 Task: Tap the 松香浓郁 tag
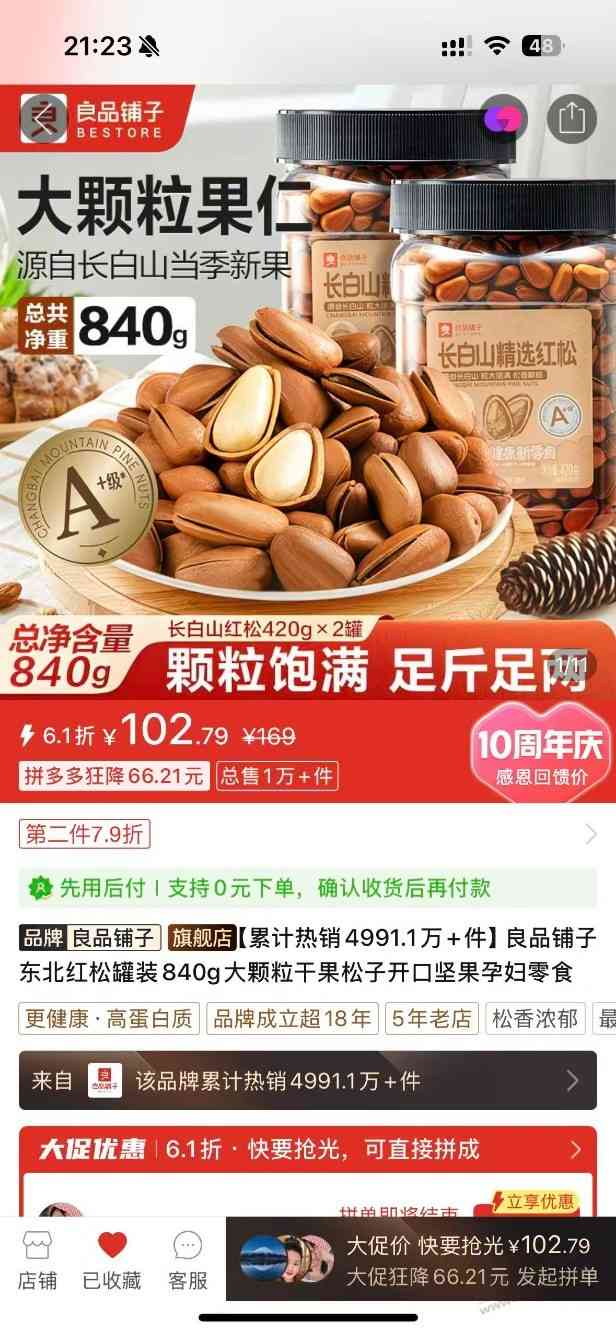(x=535, y=1019)
